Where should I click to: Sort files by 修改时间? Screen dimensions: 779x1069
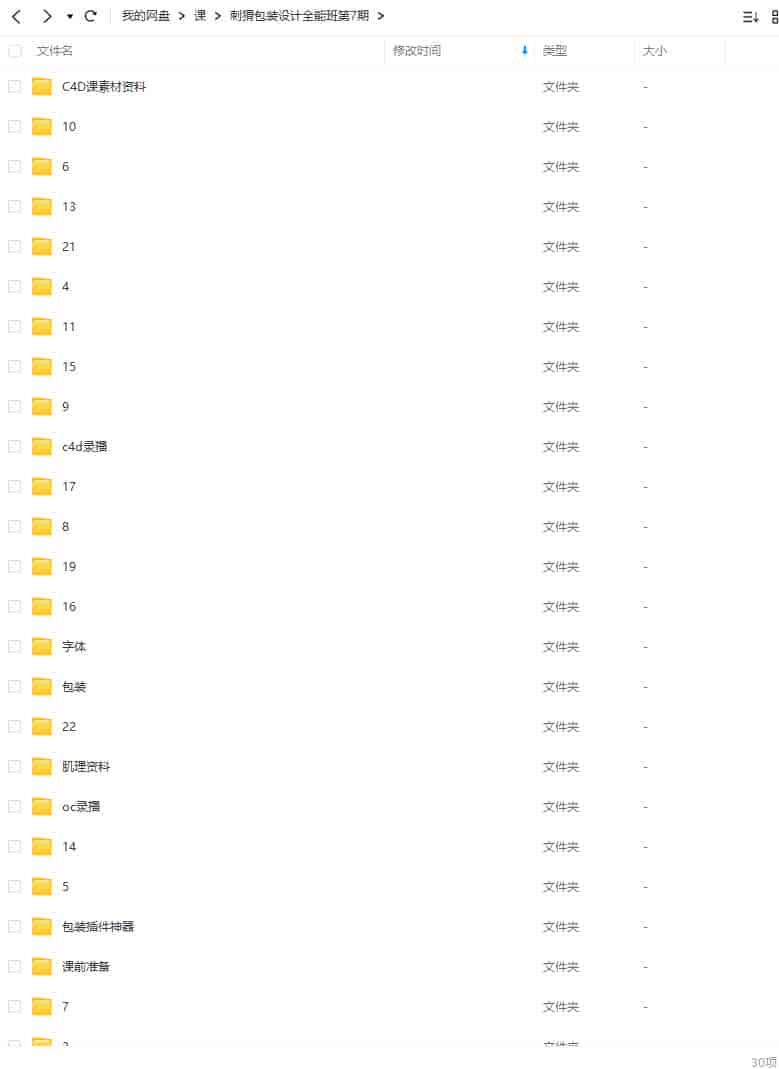click(x=417, y=51)
